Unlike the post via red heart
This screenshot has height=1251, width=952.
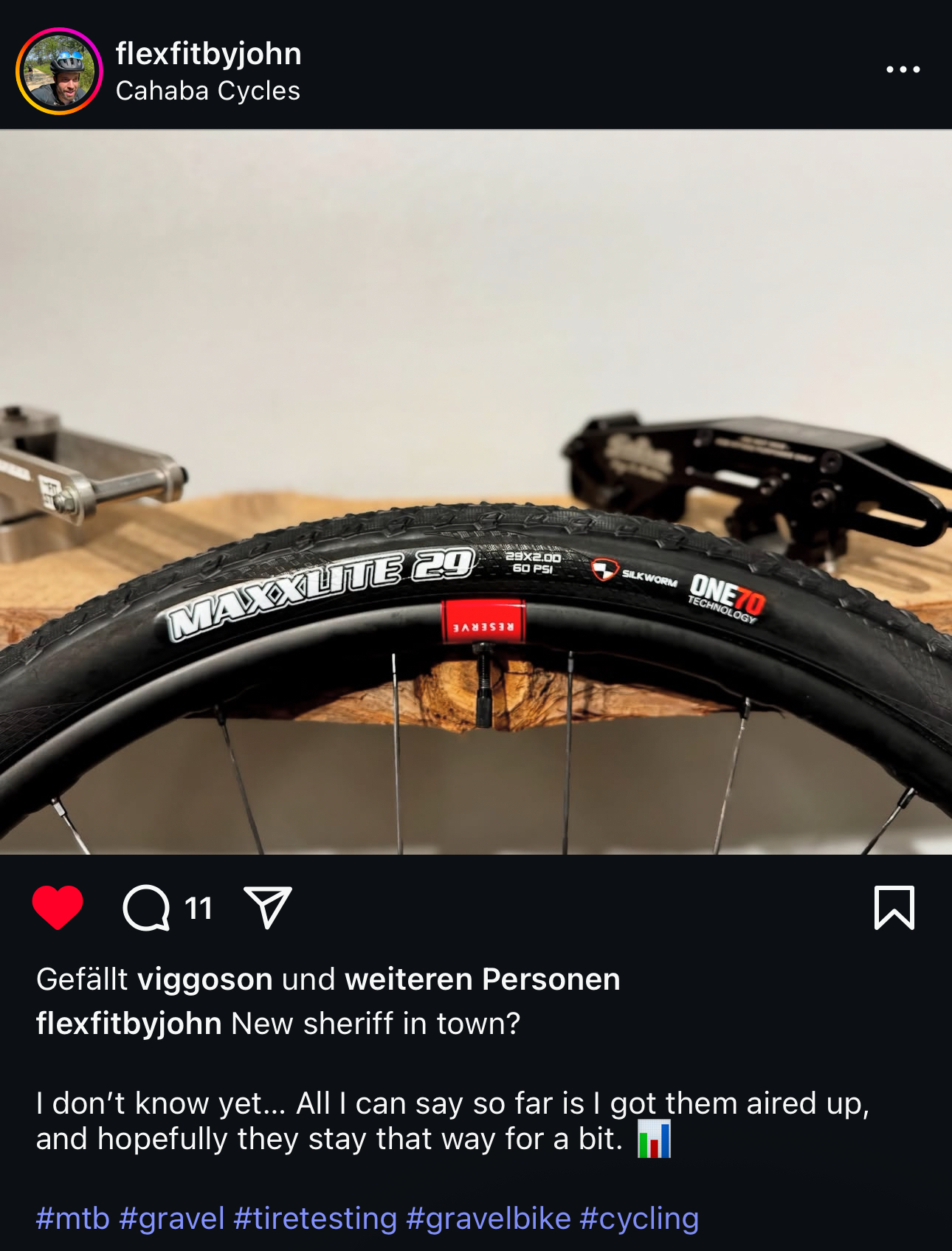click(58, 907)
